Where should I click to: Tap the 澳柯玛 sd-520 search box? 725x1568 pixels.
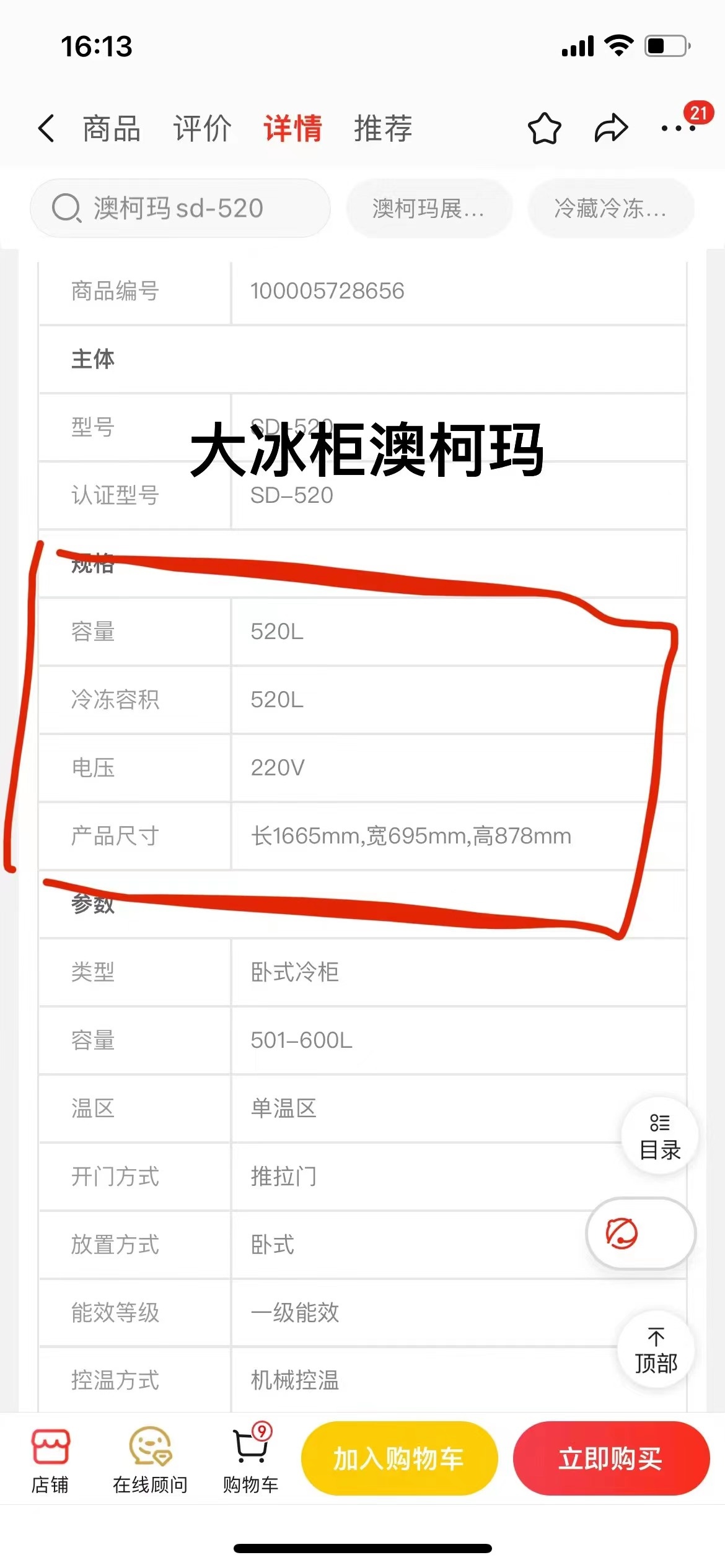pos(180,208)
